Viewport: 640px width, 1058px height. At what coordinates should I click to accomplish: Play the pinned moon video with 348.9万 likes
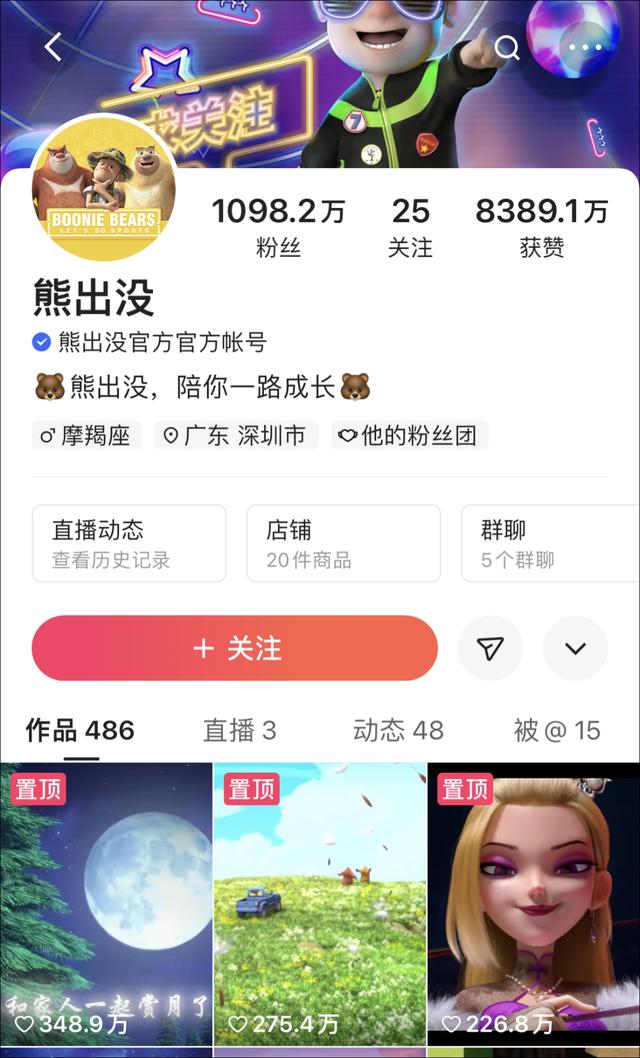pyautogui.click(x=106, y=905)
